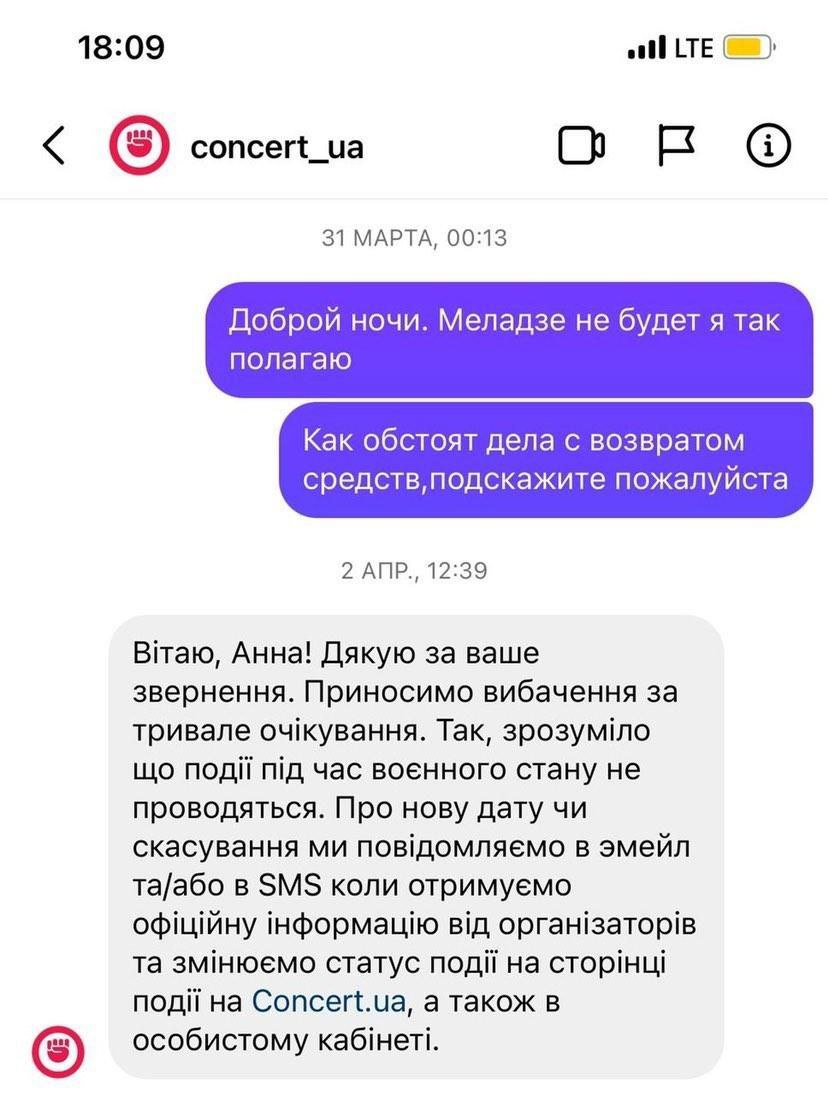Tap concert_ua avatar beside the reply
828x1094 pixels.
[58, 1051]
